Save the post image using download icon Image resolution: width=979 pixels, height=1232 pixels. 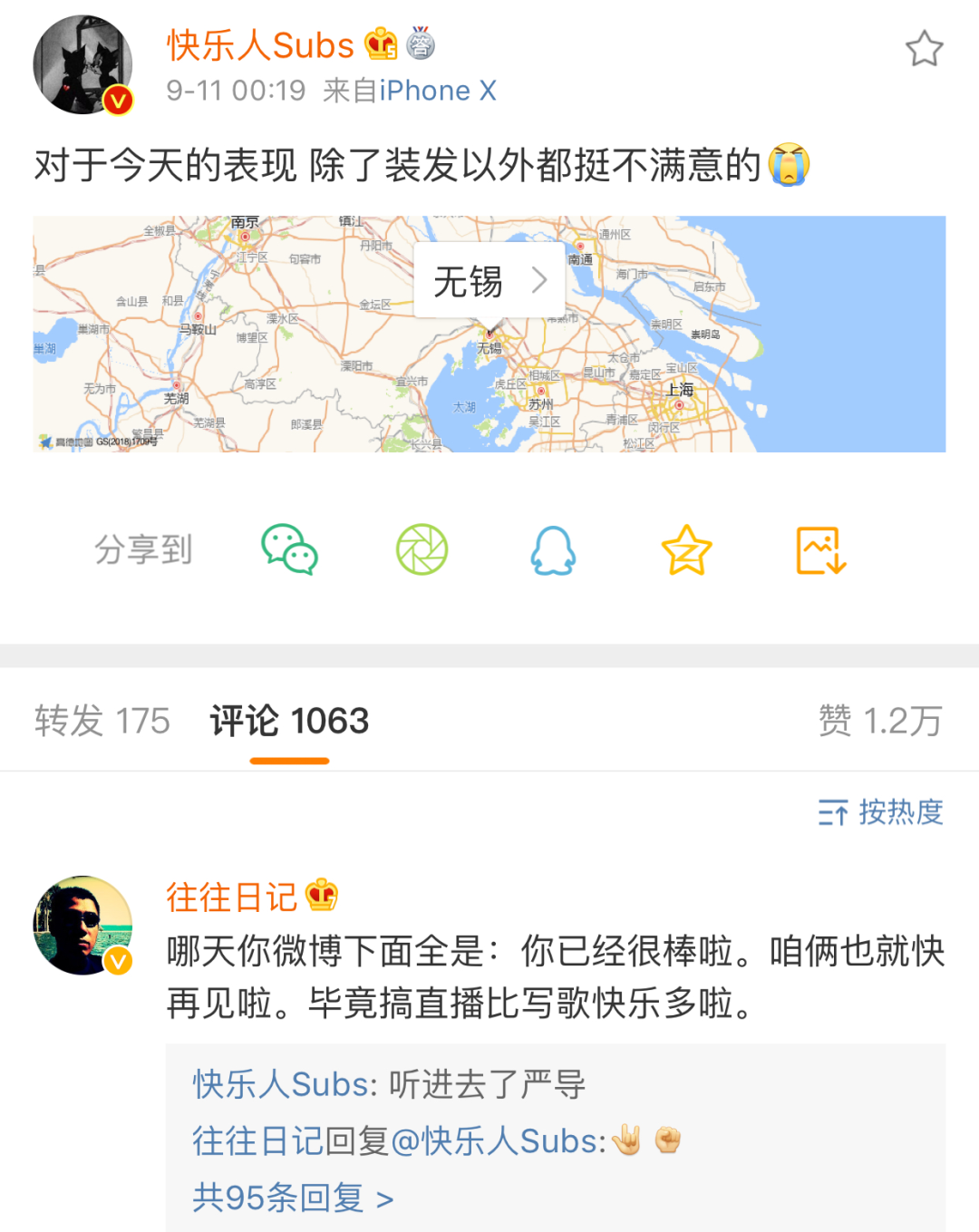coord(819,550)
